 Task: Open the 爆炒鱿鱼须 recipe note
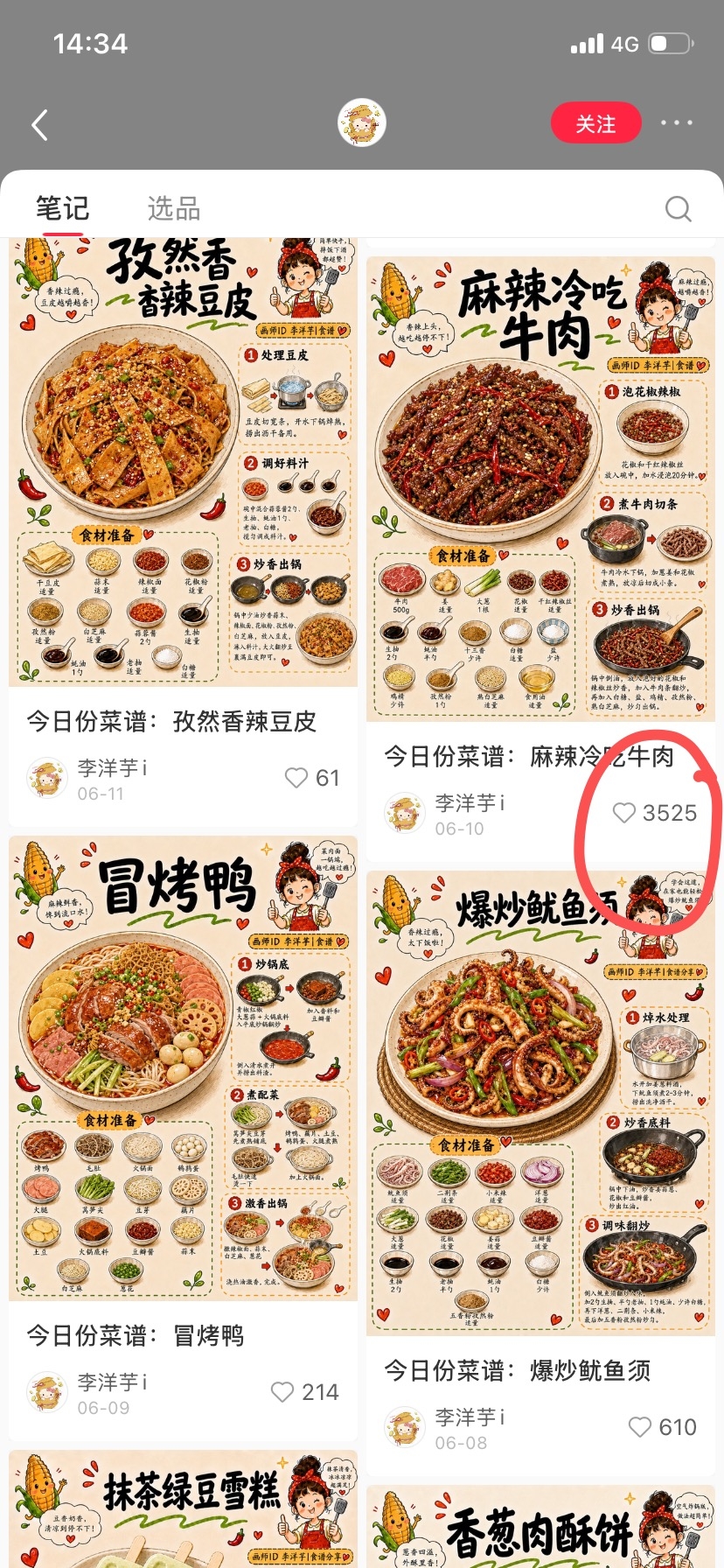pyautogui.click(x=540, y=1102)
